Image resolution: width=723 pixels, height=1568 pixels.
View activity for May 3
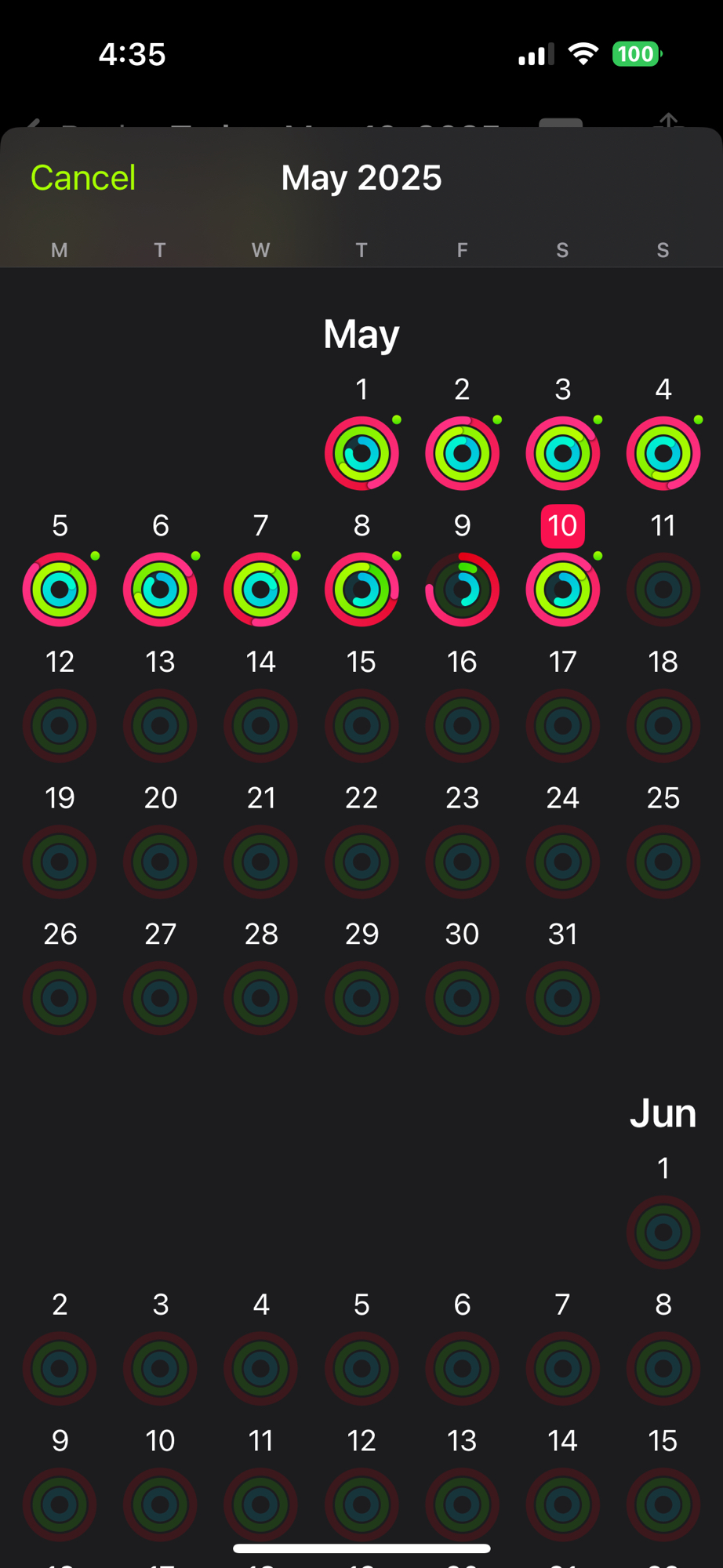(x=562, y=452)
